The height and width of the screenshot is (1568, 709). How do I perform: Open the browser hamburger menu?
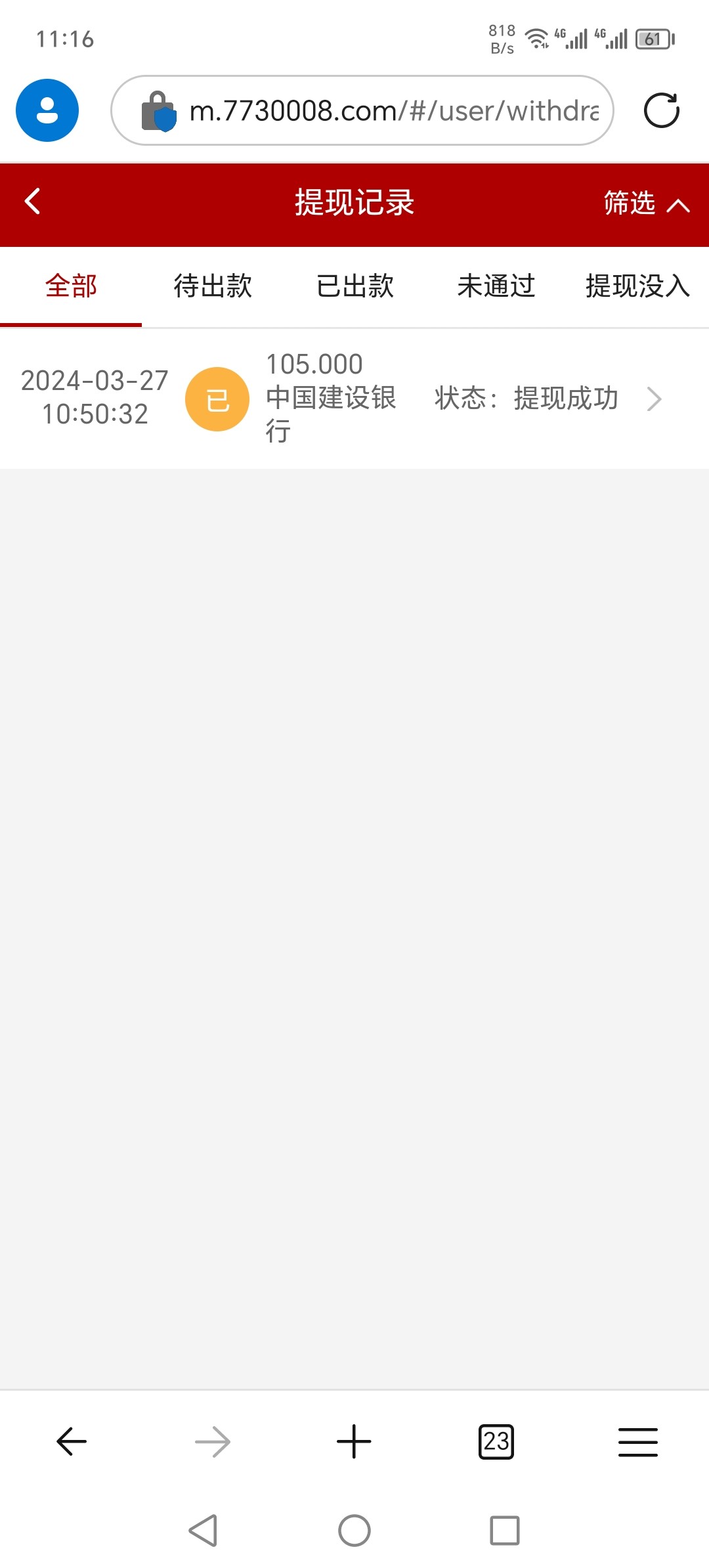638,1442
